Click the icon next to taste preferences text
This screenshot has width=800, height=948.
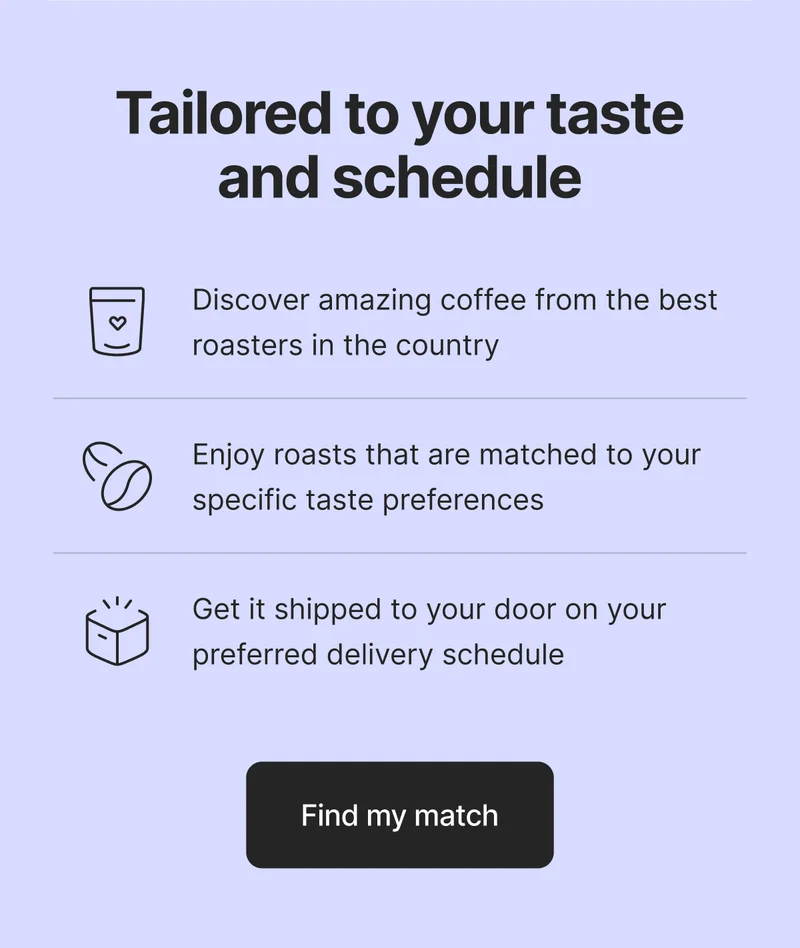pos(115,476)
